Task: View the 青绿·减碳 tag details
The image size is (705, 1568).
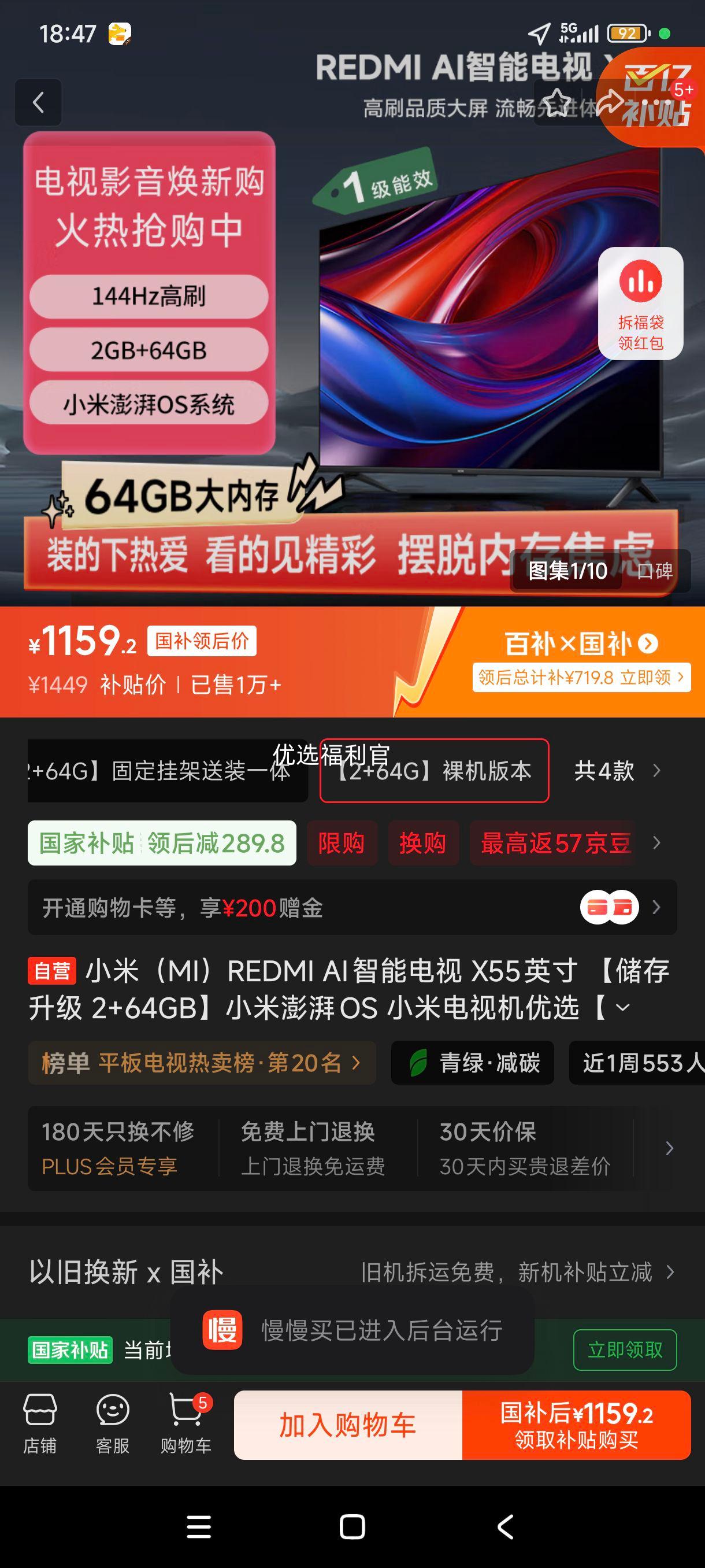Action: coord(473,1063)
